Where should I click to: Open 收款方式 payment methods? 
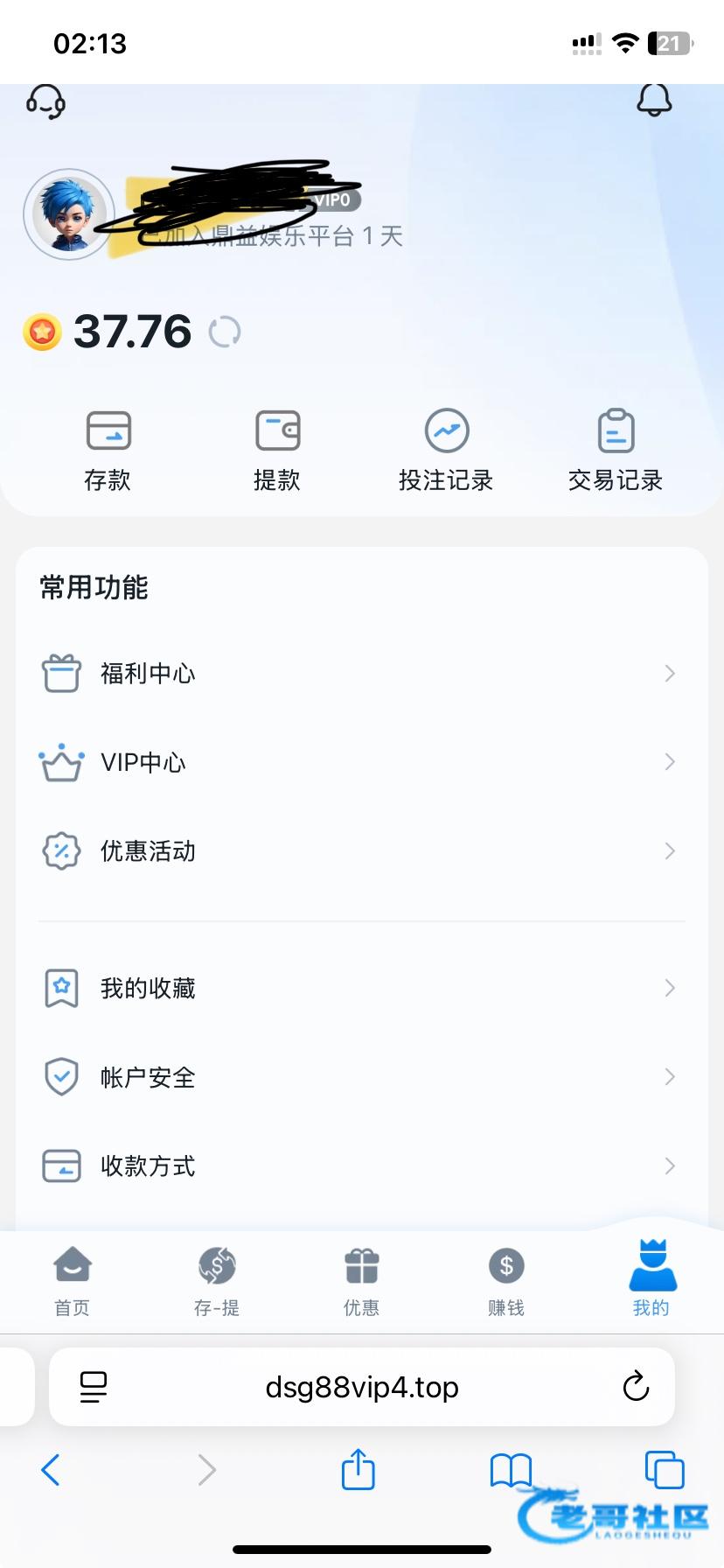coord(360,1165)
